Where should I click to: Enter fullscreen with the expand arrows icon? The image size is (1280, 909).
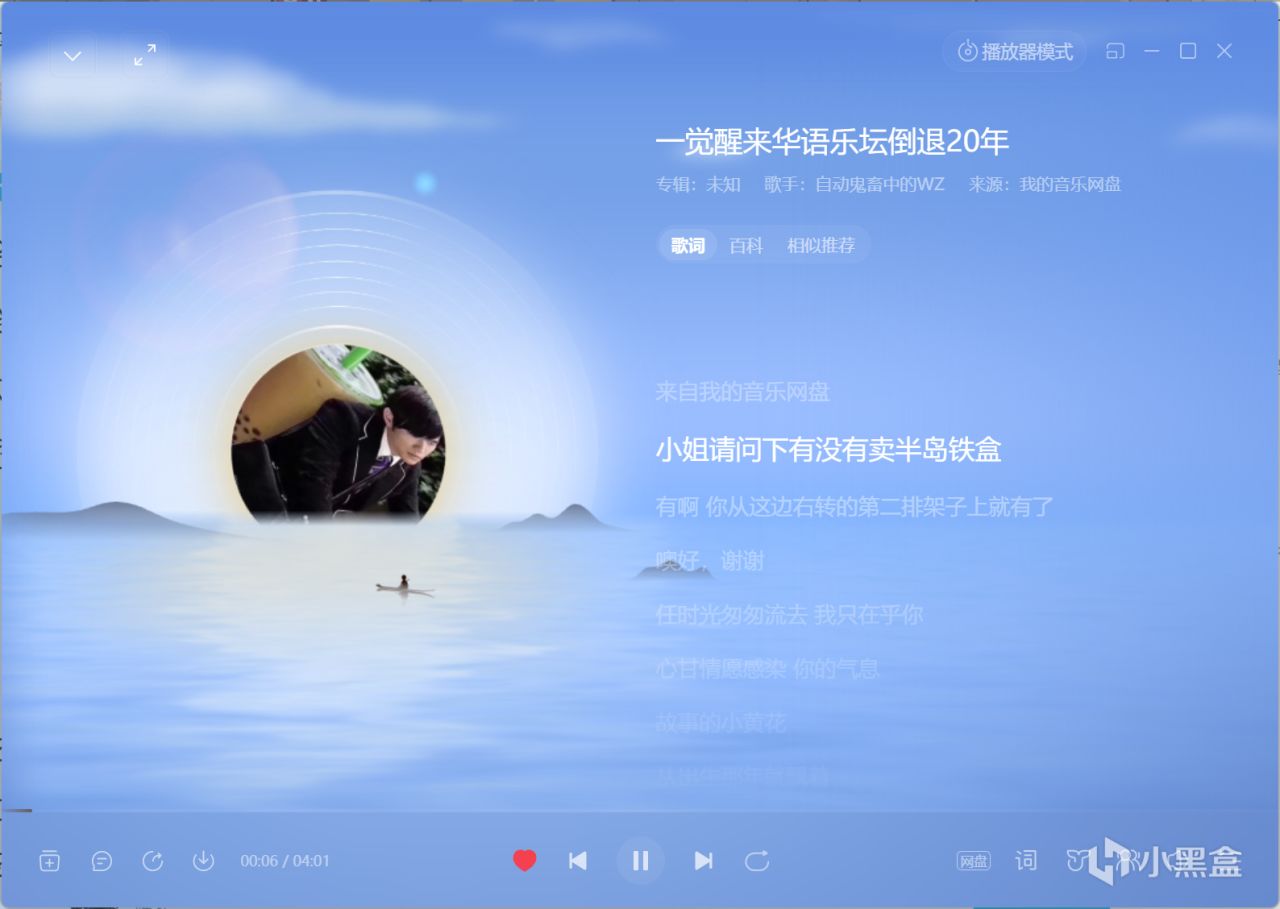[x=145, y=55]
